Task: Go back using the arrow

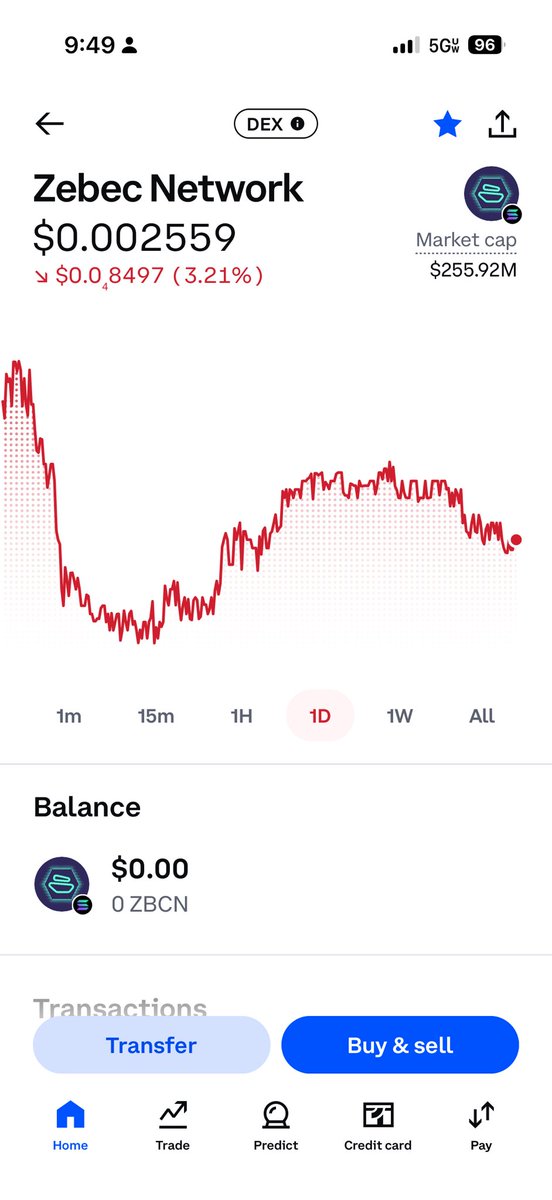Action: (x=49, y=124)
